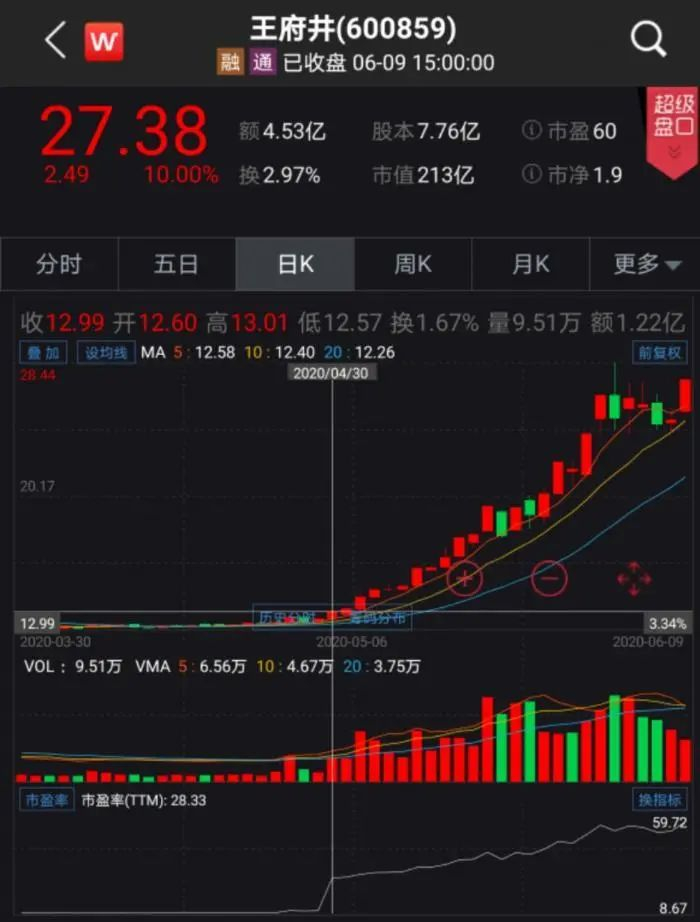
Task: Expand the 超级盘口 panel
Action: point(672,128)
